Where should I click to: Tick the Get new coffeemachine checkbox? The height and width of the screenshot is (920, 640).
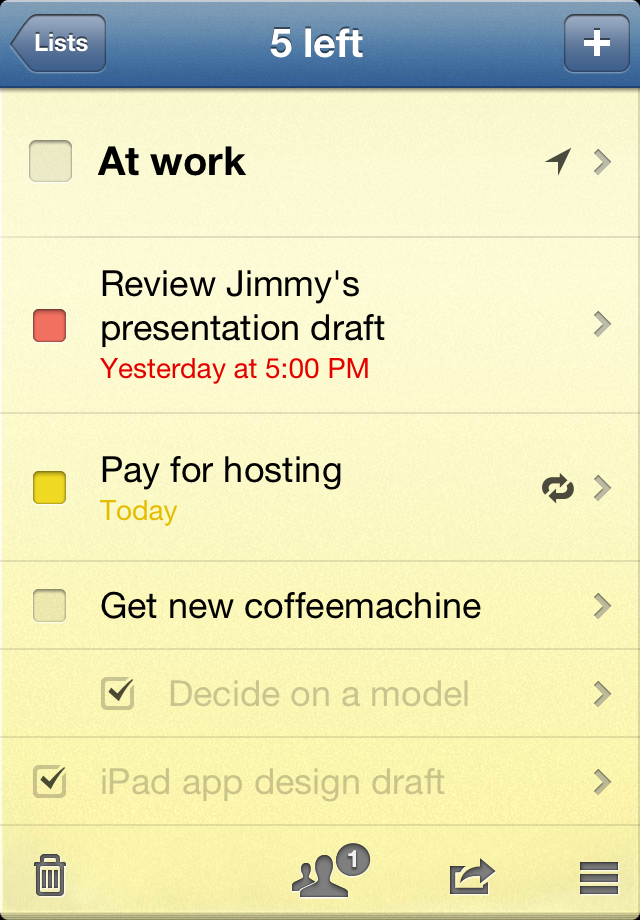[50, 605]
